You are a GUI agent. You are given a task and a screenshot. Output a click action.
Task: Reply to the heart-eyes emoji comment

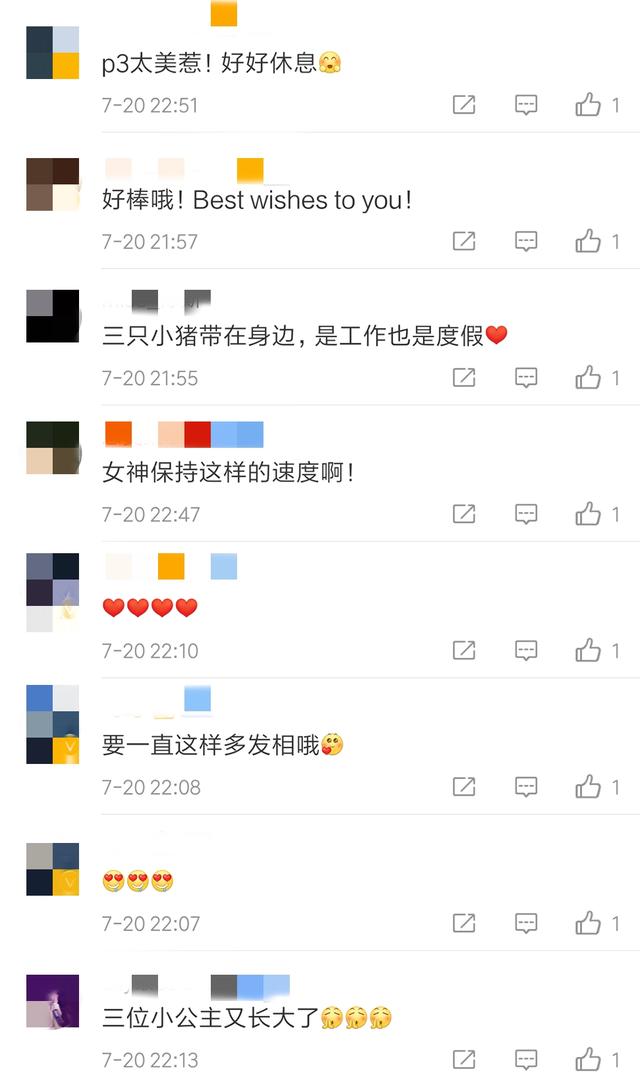[526, 923]
